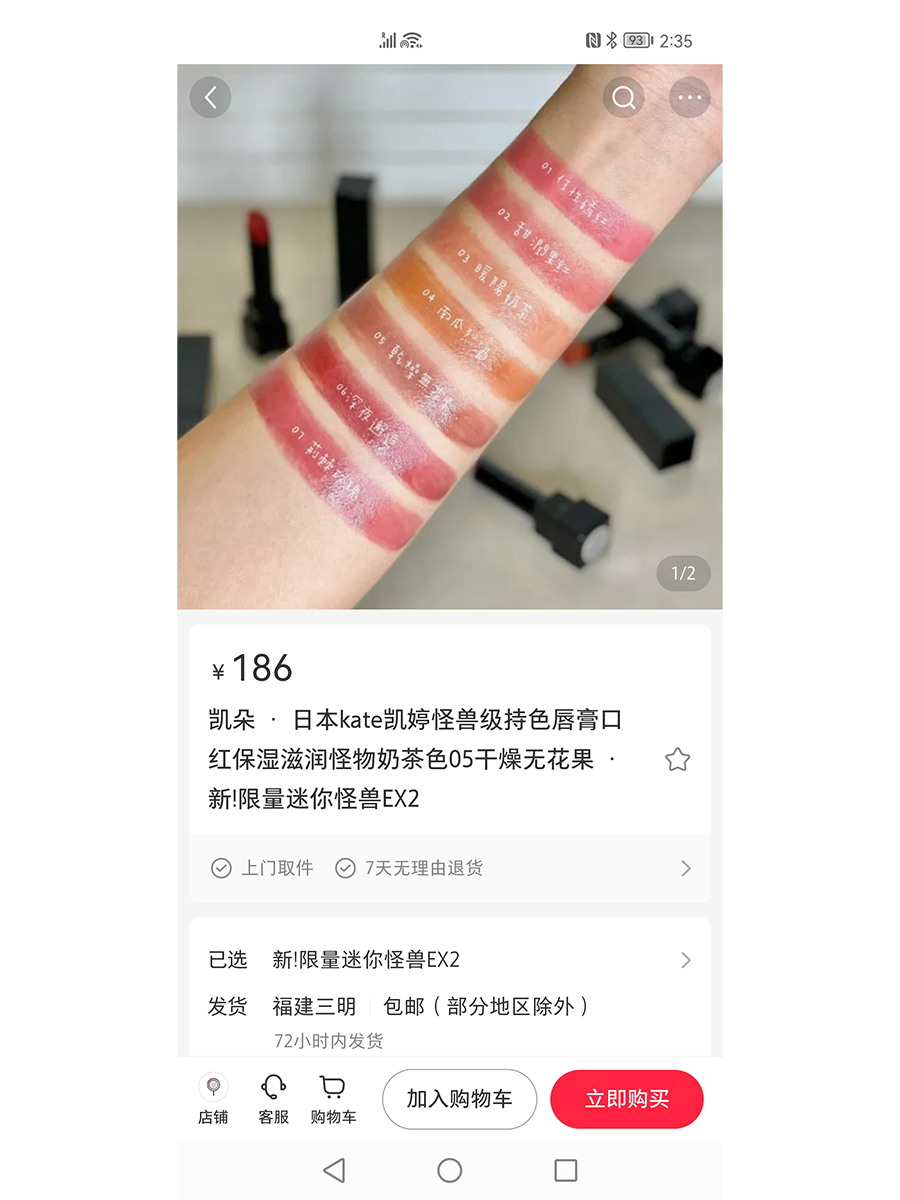The width and height of the screenshot is (900, 1200).
Task: Favorite this product with the star
Action: (x=677, y=760)
